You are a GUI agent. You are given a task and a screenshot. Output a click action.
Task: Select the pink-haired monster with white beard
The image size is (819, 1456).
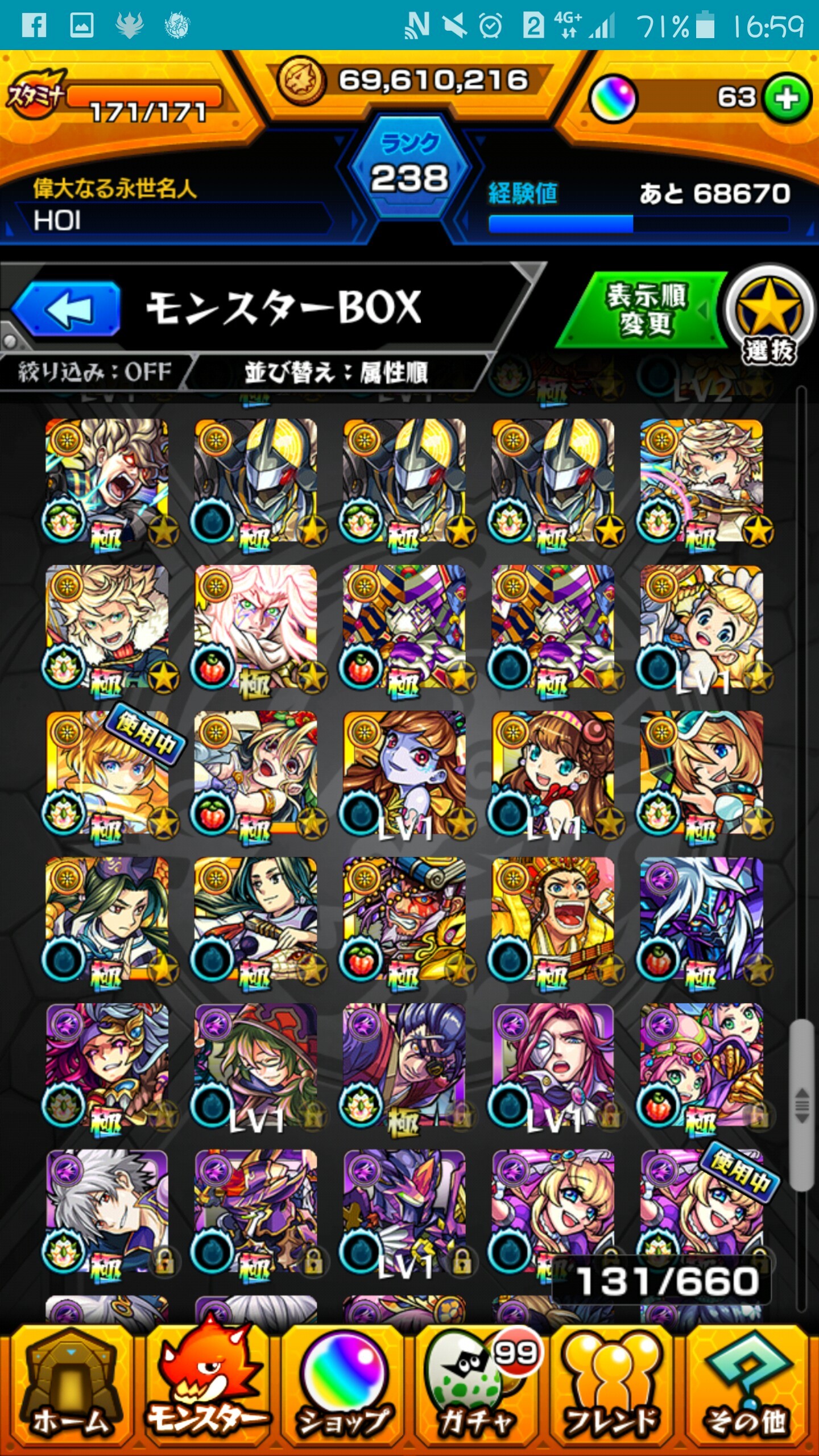[256, 627]
